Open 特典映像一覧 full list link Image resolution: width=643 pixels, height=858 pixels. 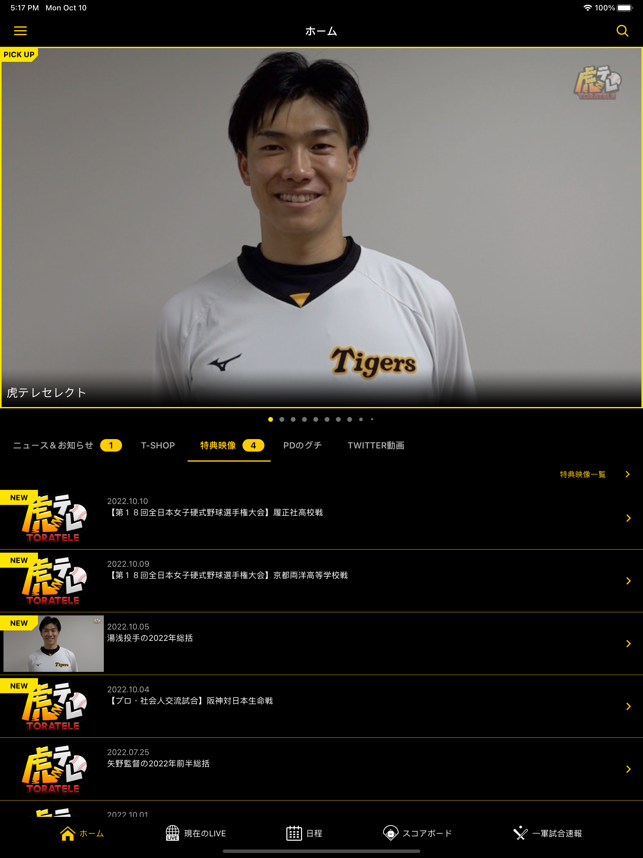pos(594,474)
